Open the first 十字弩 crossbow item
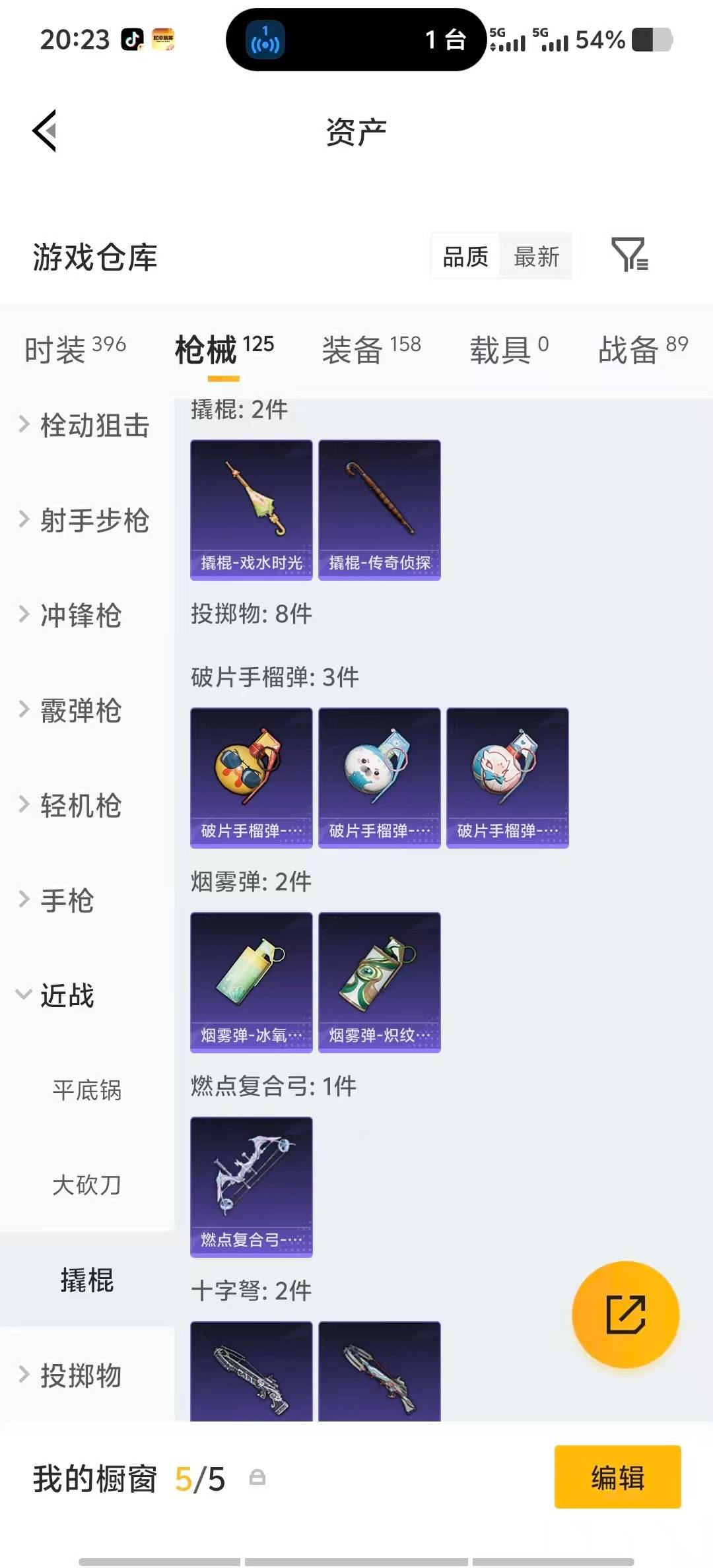713x1568 pixels. pyautogui.click(x=250, y=1373)
